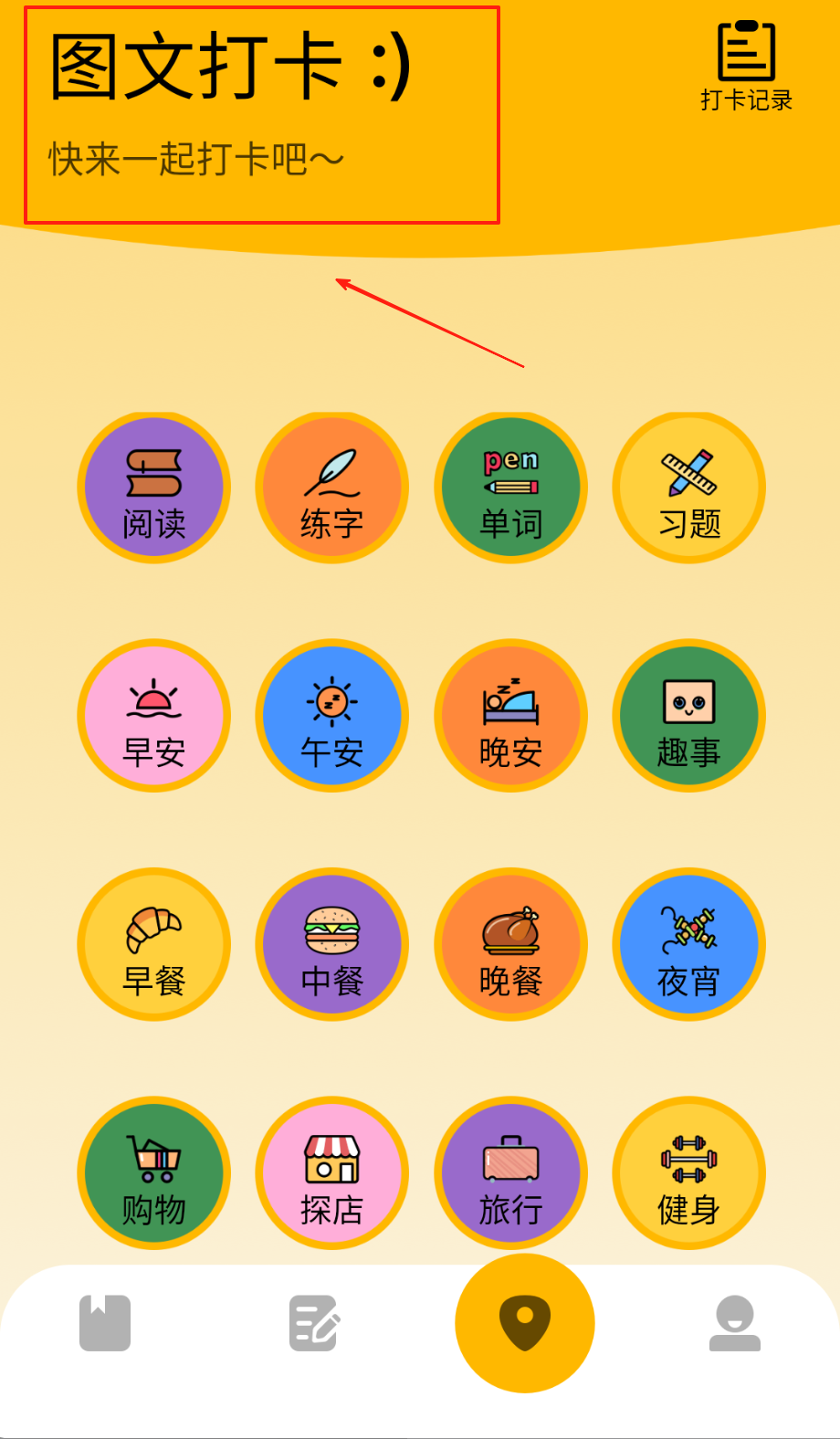Select the 早餐 check-in
The image size is (840, 1439).
pyautogui.click(x=154, y=944)
